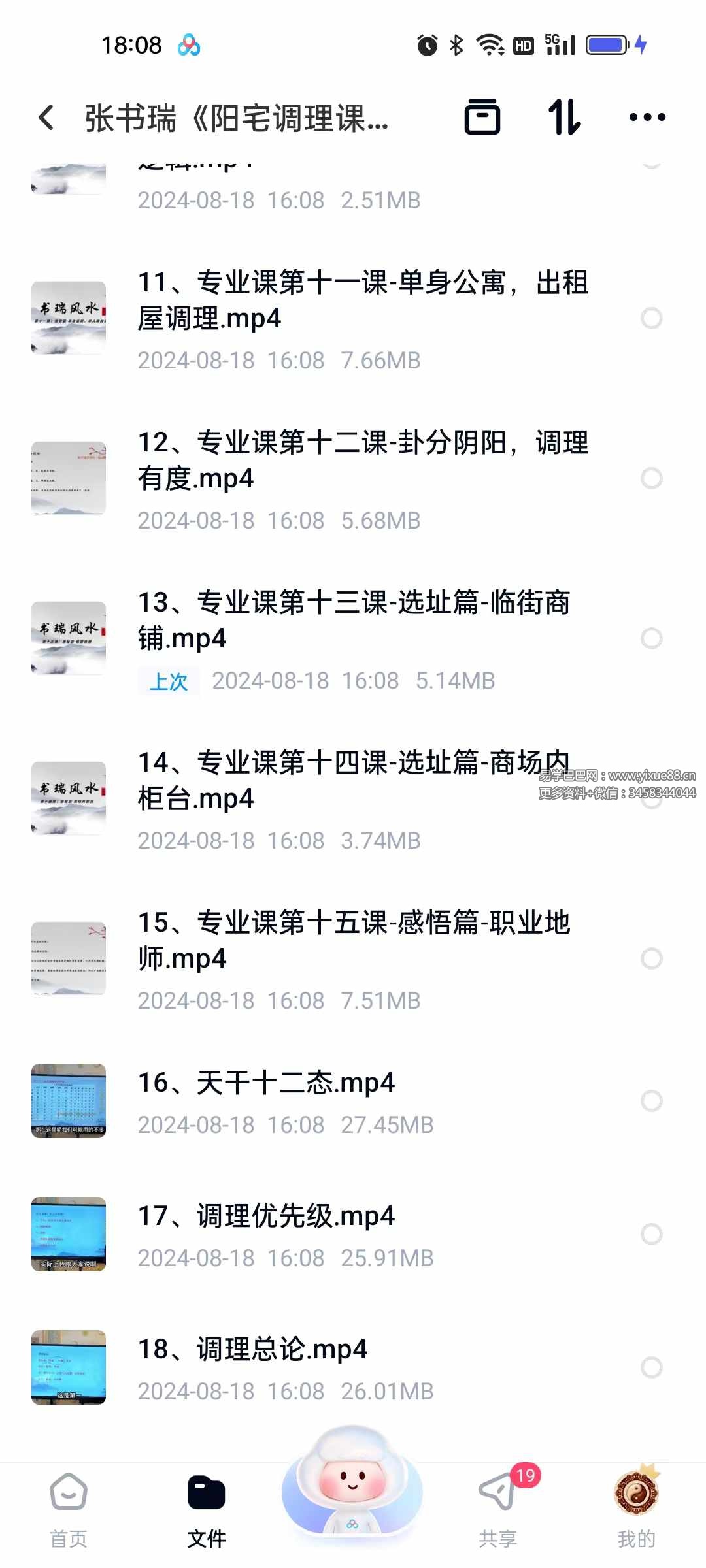Tick the selection circle for 17、调理优先级.mp4
706x1568 pixels.
click(x=651, y=1234)
